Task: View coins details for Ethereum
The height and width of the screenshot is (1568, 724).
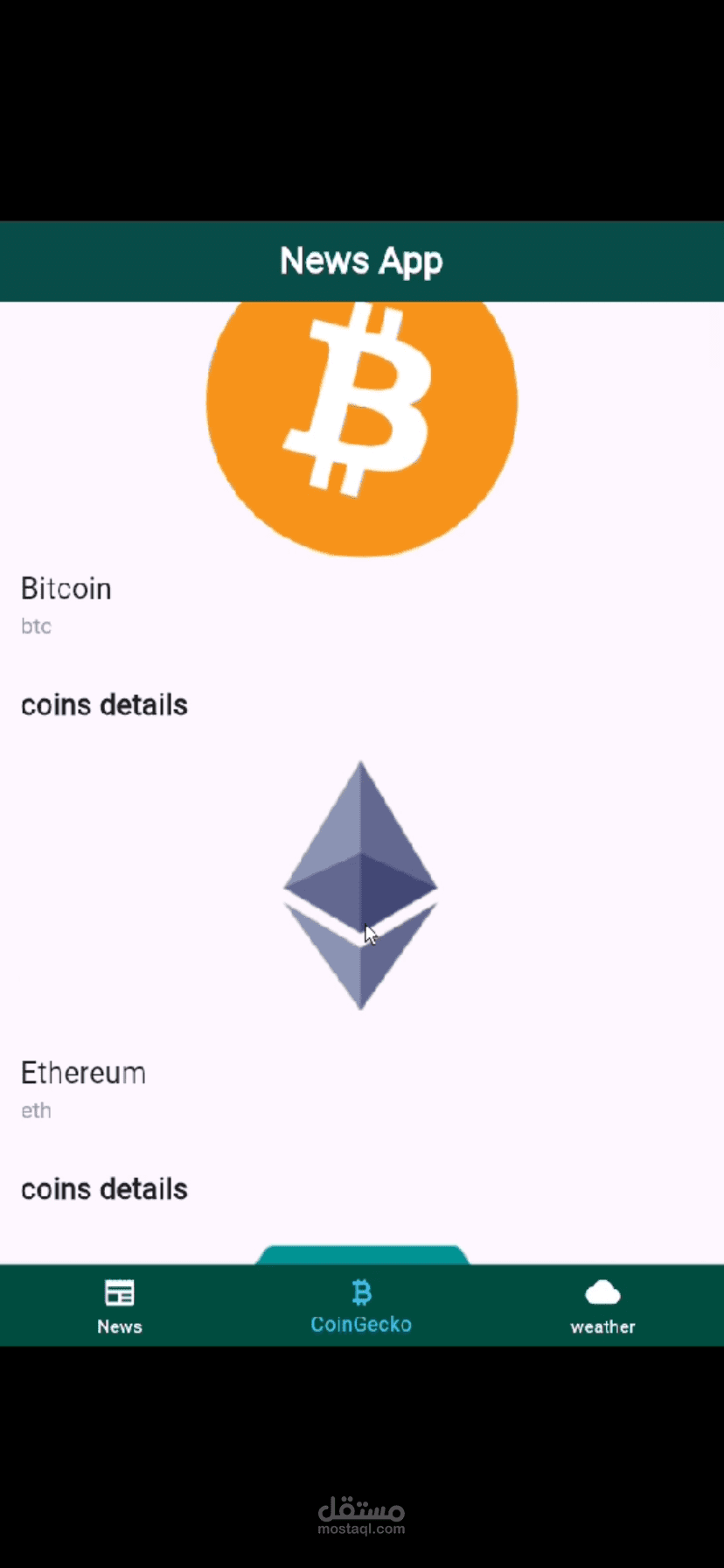Action: pos(104,1188)
